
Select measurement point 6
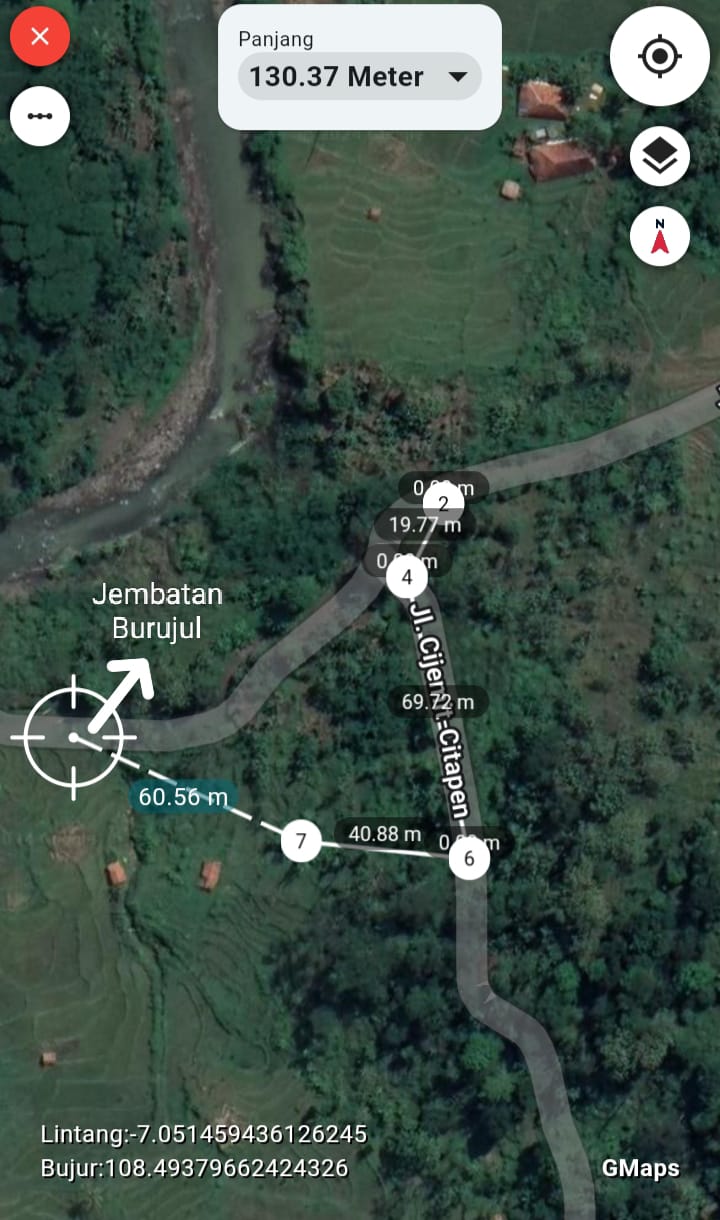[x=469, y=858]
